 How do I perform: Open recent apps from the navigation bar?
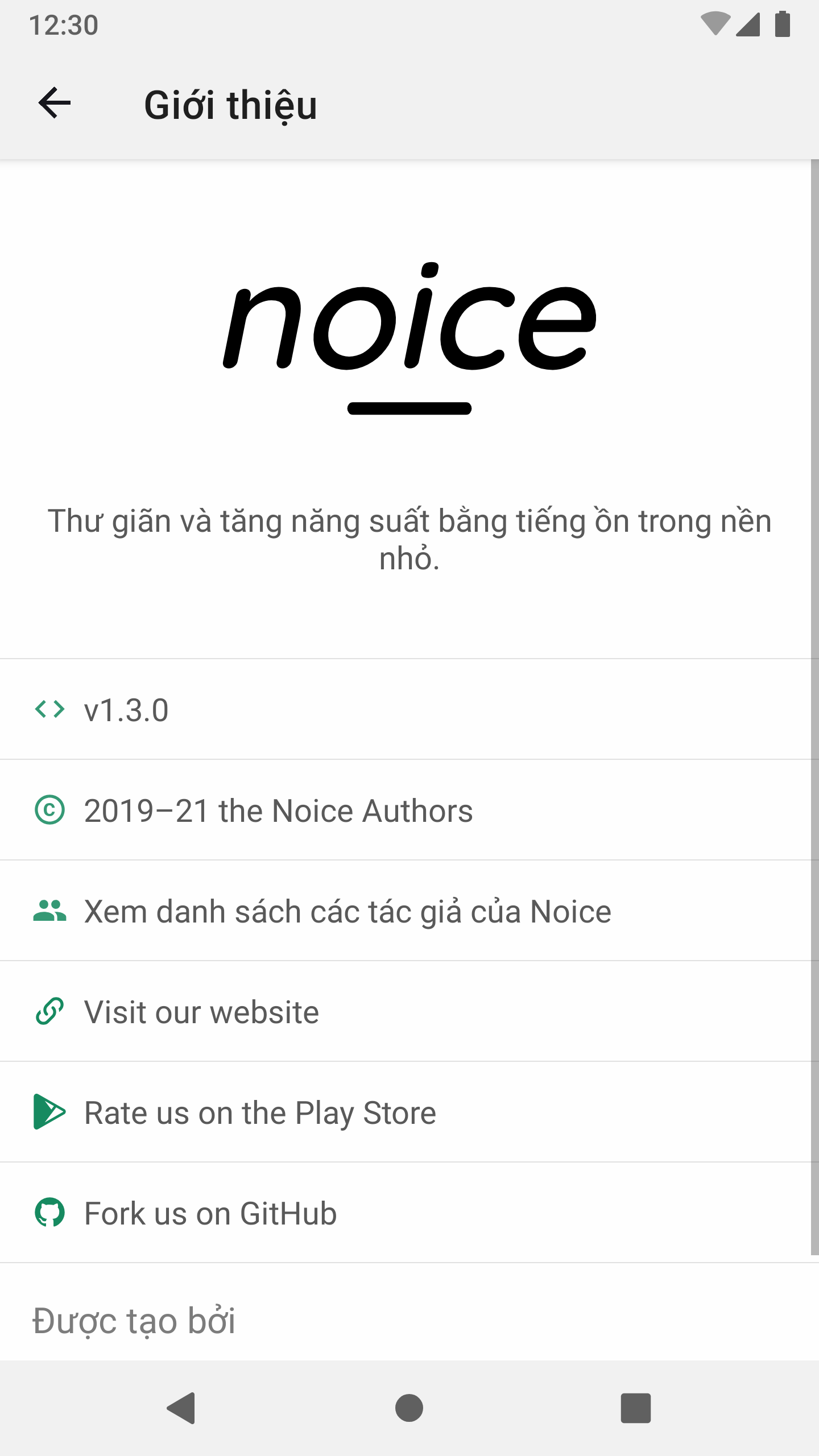tap(635, 1408)
